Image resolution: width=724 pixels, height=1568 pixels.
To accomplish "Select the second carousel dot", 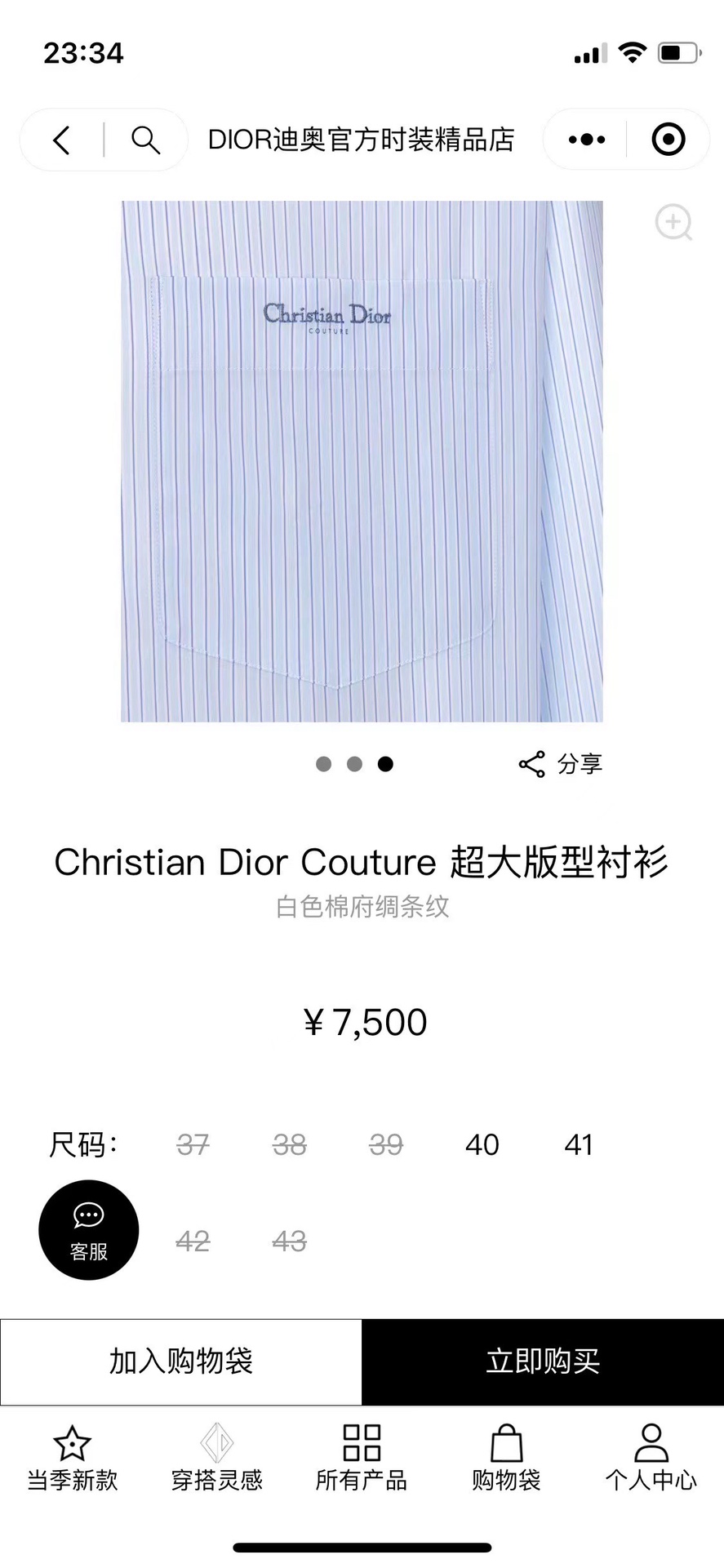I will tap(354, 764).
